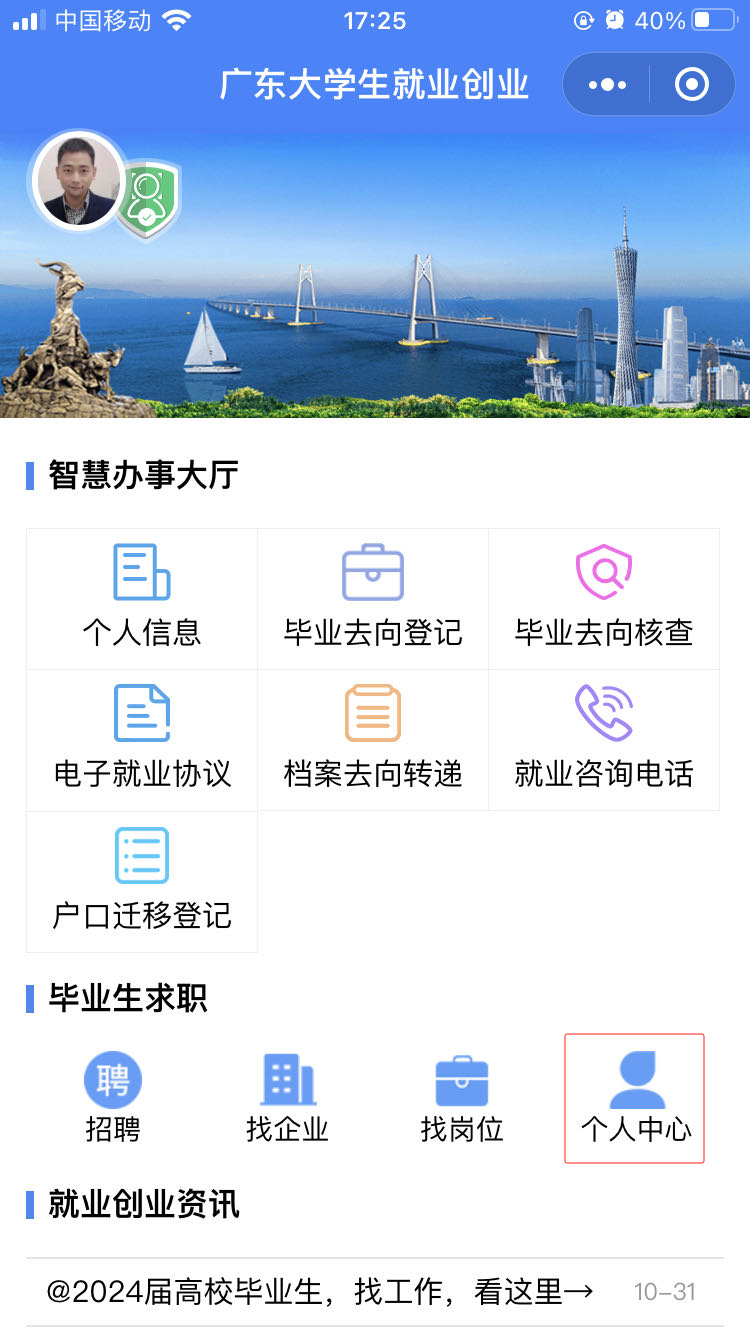Image resolution: width=750 pixels, height=1334 pixels.
Task: Open the user profile avatar photo
Action: point(78,180)
